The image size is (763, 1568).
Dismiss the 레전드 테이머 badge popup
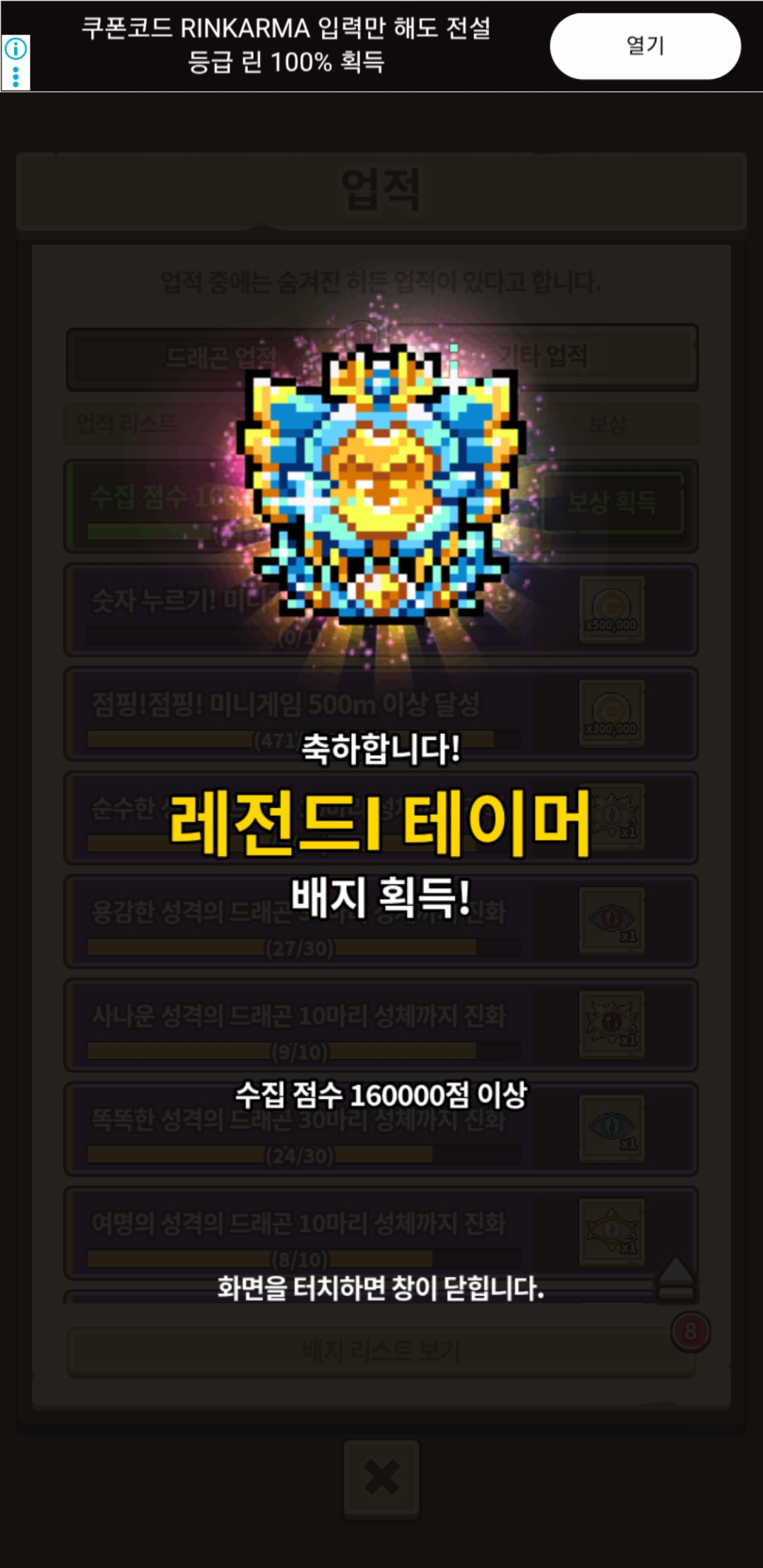tap(381, 1288)
